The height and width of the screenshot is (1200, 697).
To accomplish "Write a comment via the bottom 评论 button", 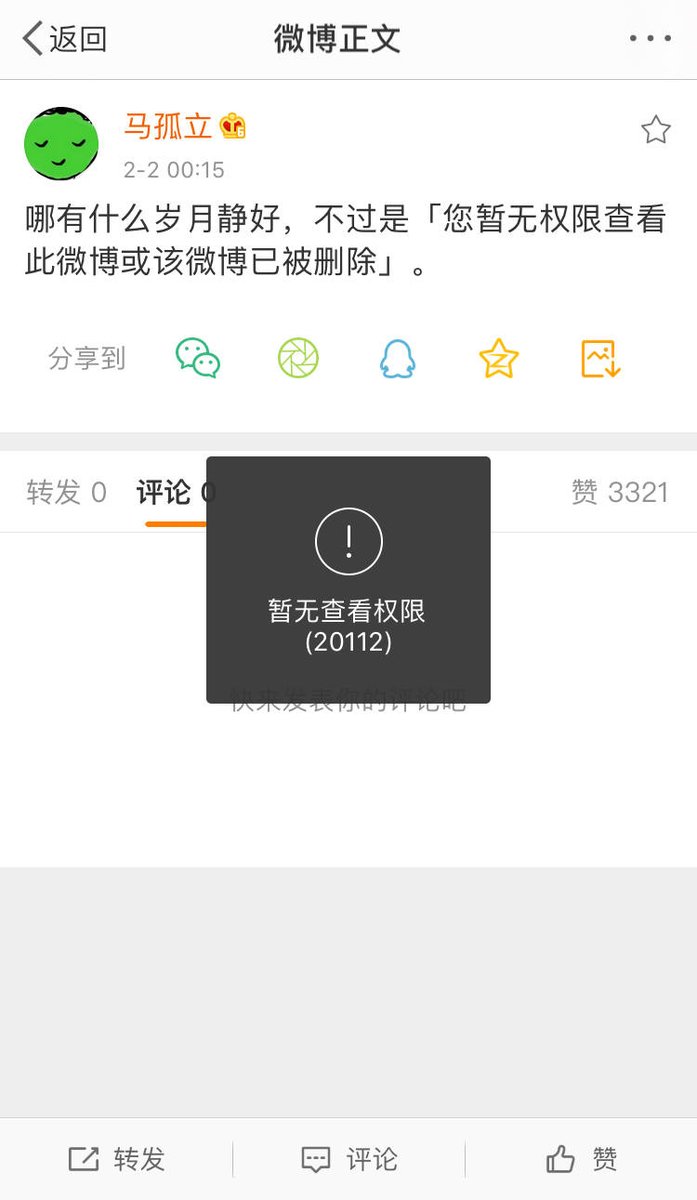I will point(349,1159).
